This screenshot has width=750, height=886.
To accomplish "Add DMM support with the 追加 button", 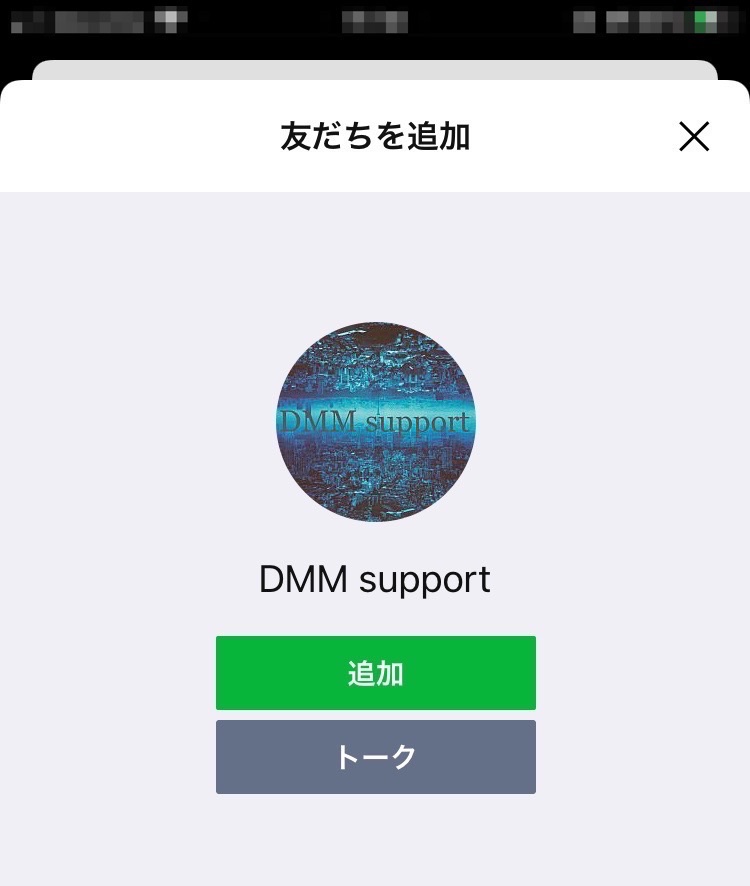I will 375,673.
